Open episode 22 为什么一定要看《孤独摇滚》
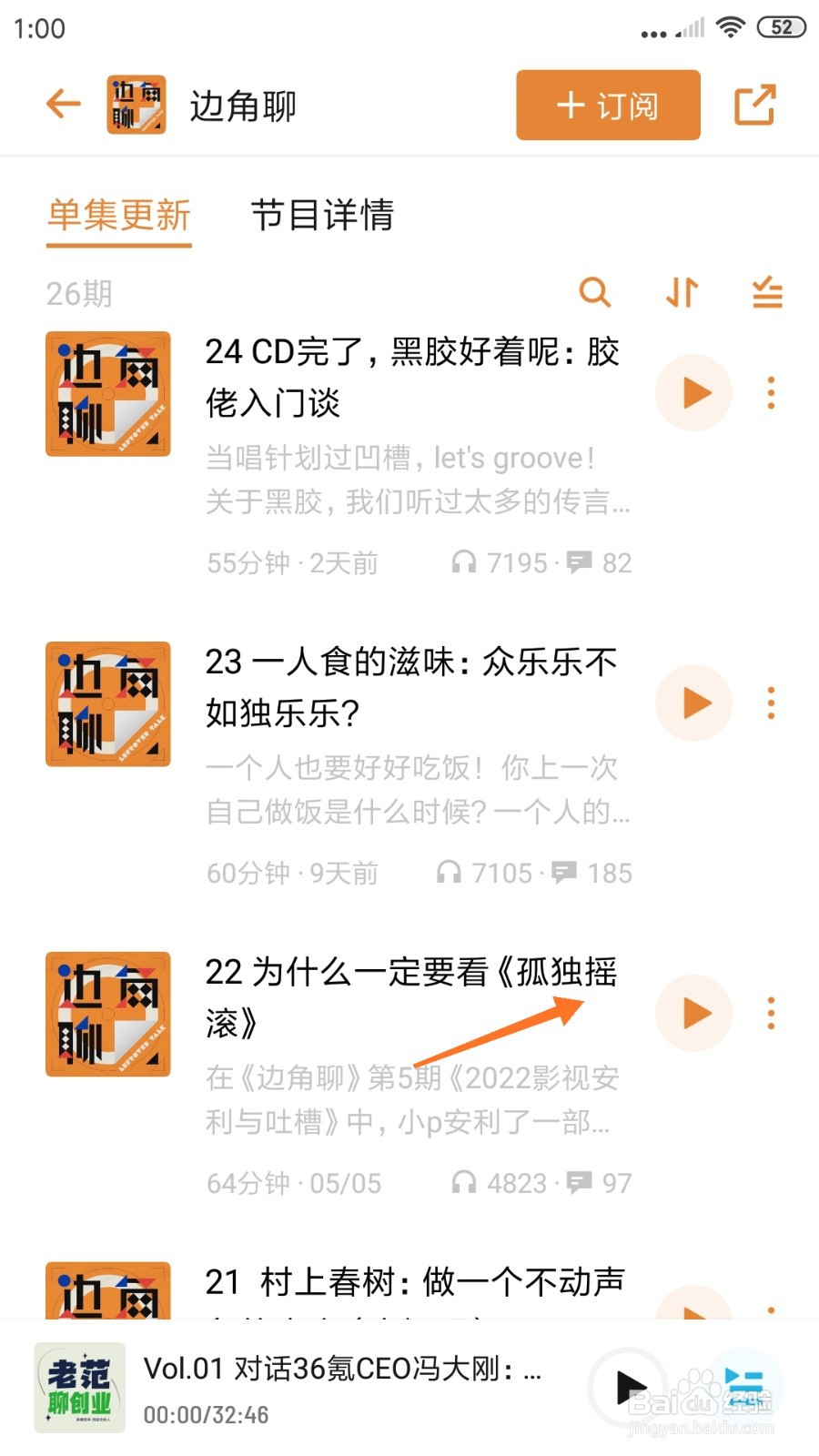Viewport: 819px width, 1456px height. pos(411,997)
